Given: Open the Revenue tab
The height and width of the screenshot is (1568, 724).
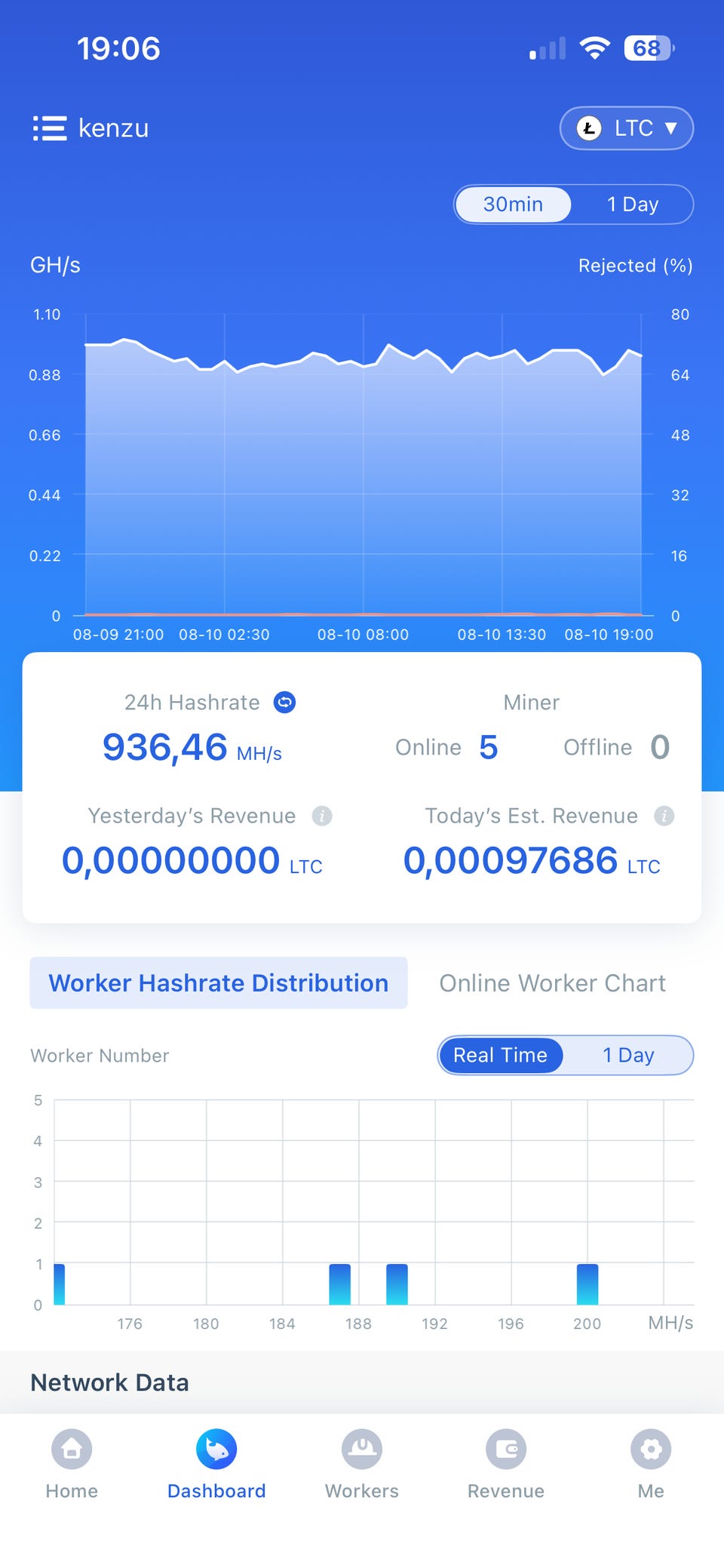Looking at the screenshot, I should coord(506,1464).
